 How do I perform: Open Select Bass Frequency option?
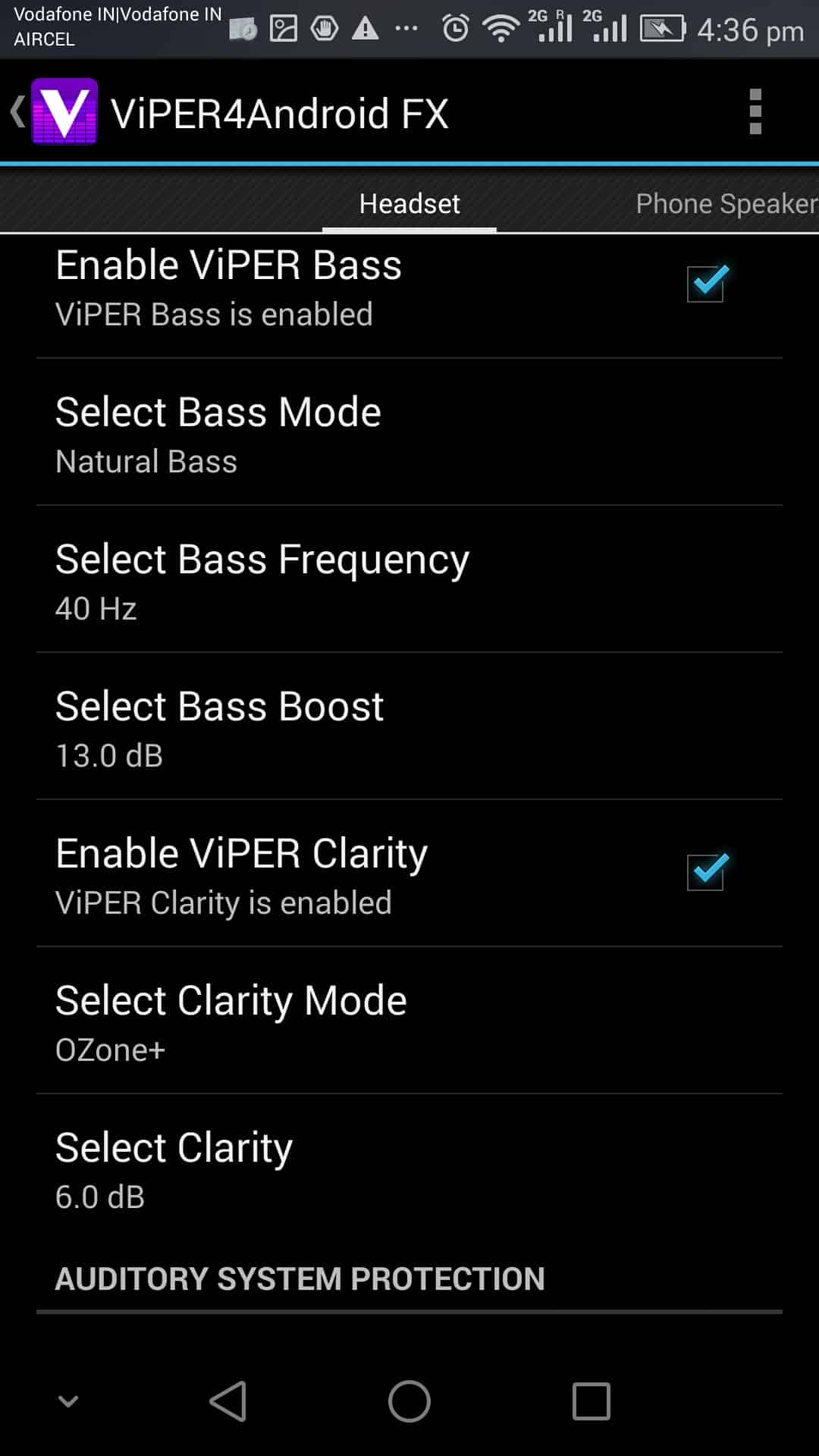pyautogui.click(x=409, y=580)
